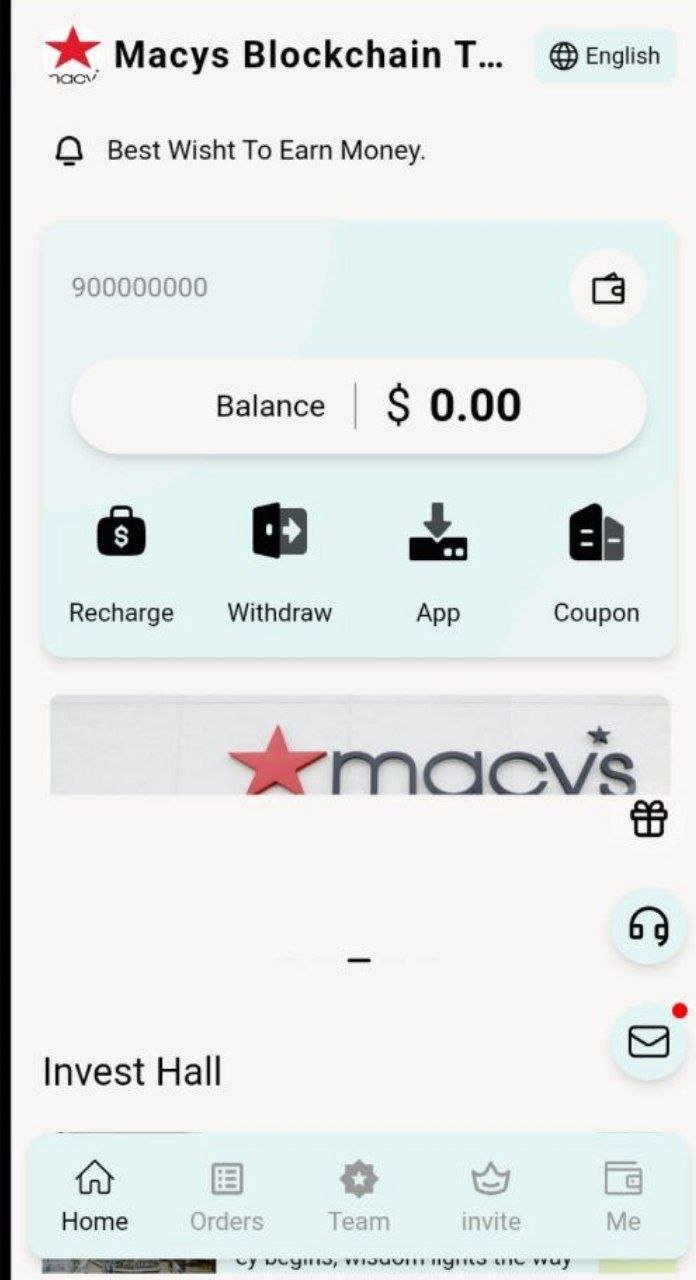Open the Macy's banner
The height and width of the screenshot is (1280, 696).
tap(359, 746)
